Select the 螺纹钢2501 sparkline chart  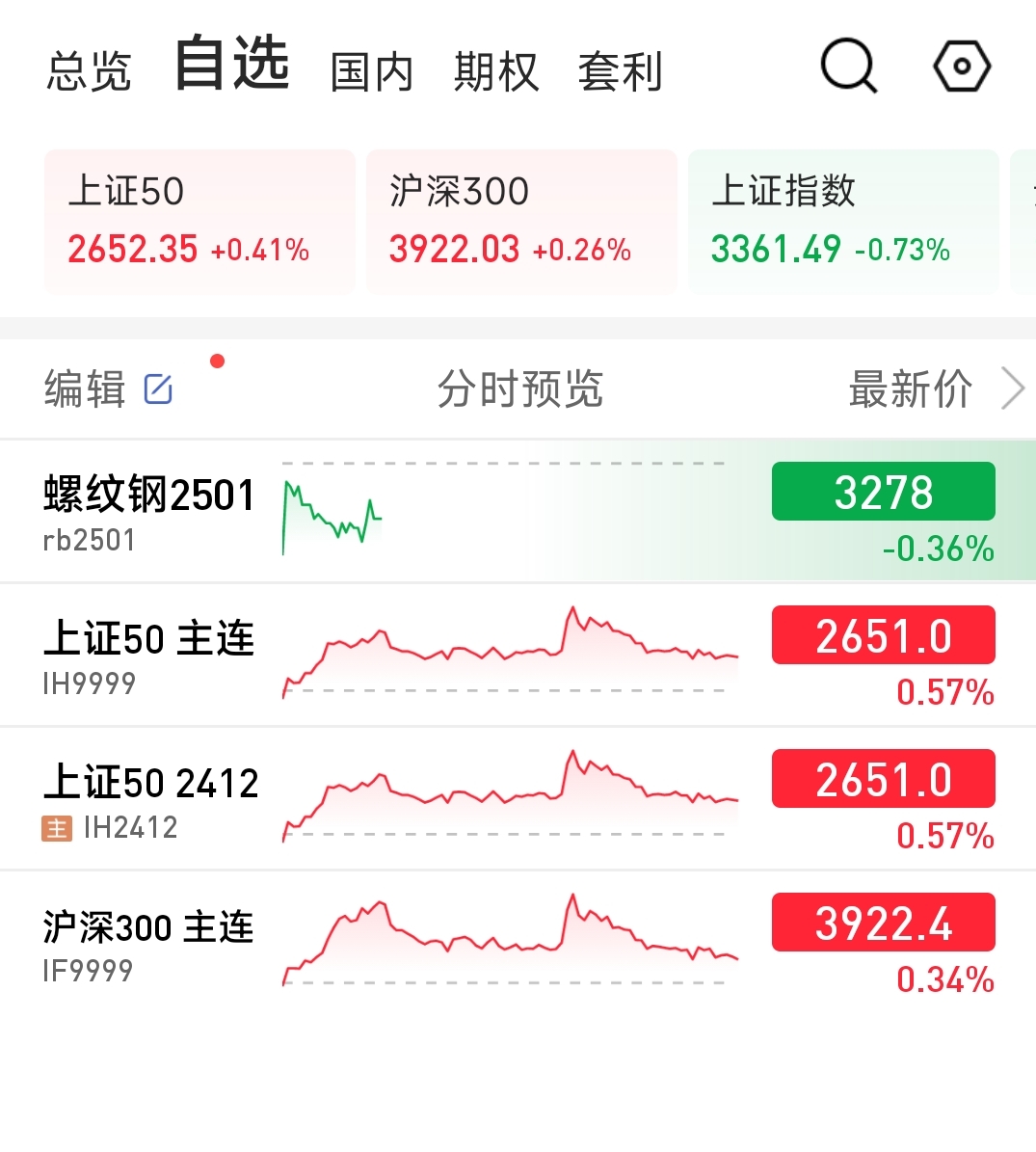332,511
